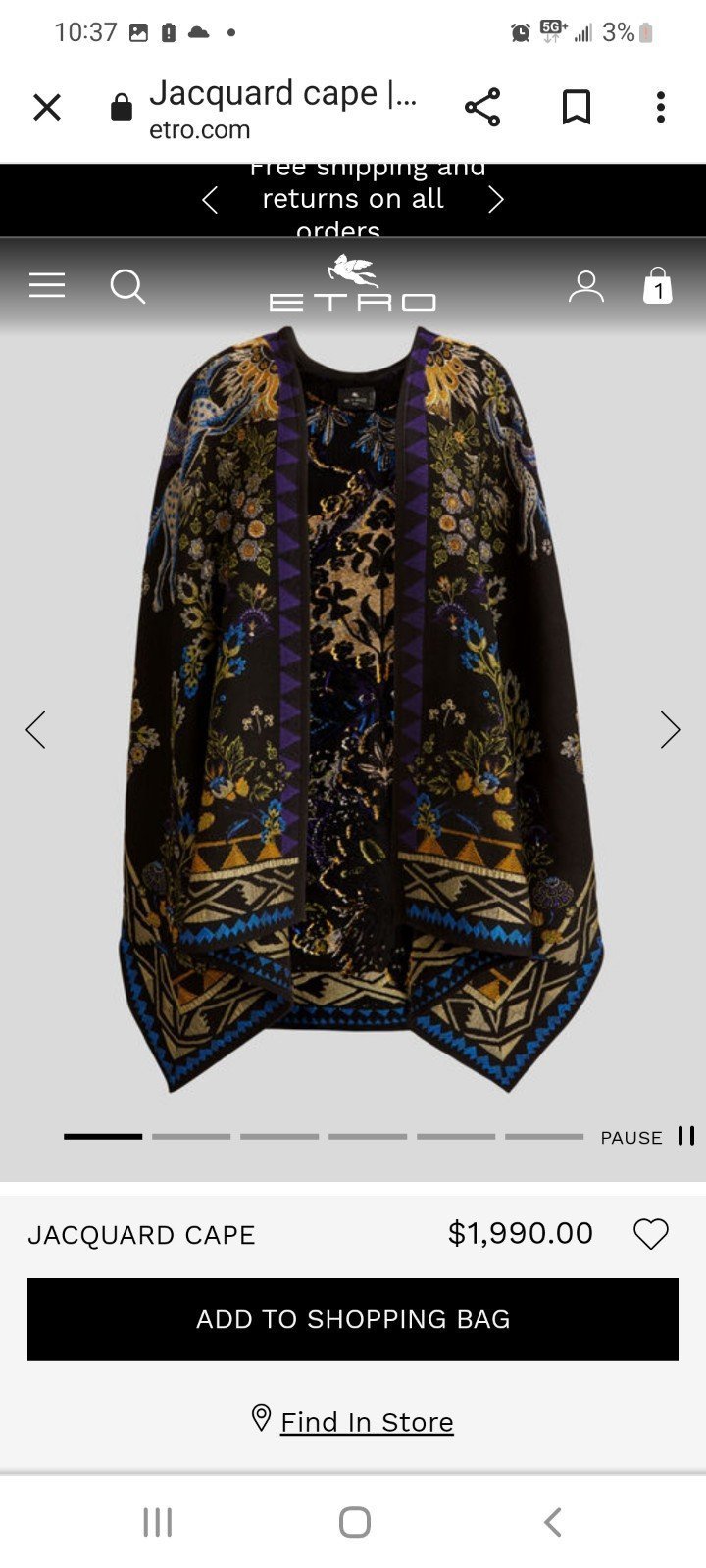Go to the next product image
Screen dimensions: 706x1568
click(671, 729)
